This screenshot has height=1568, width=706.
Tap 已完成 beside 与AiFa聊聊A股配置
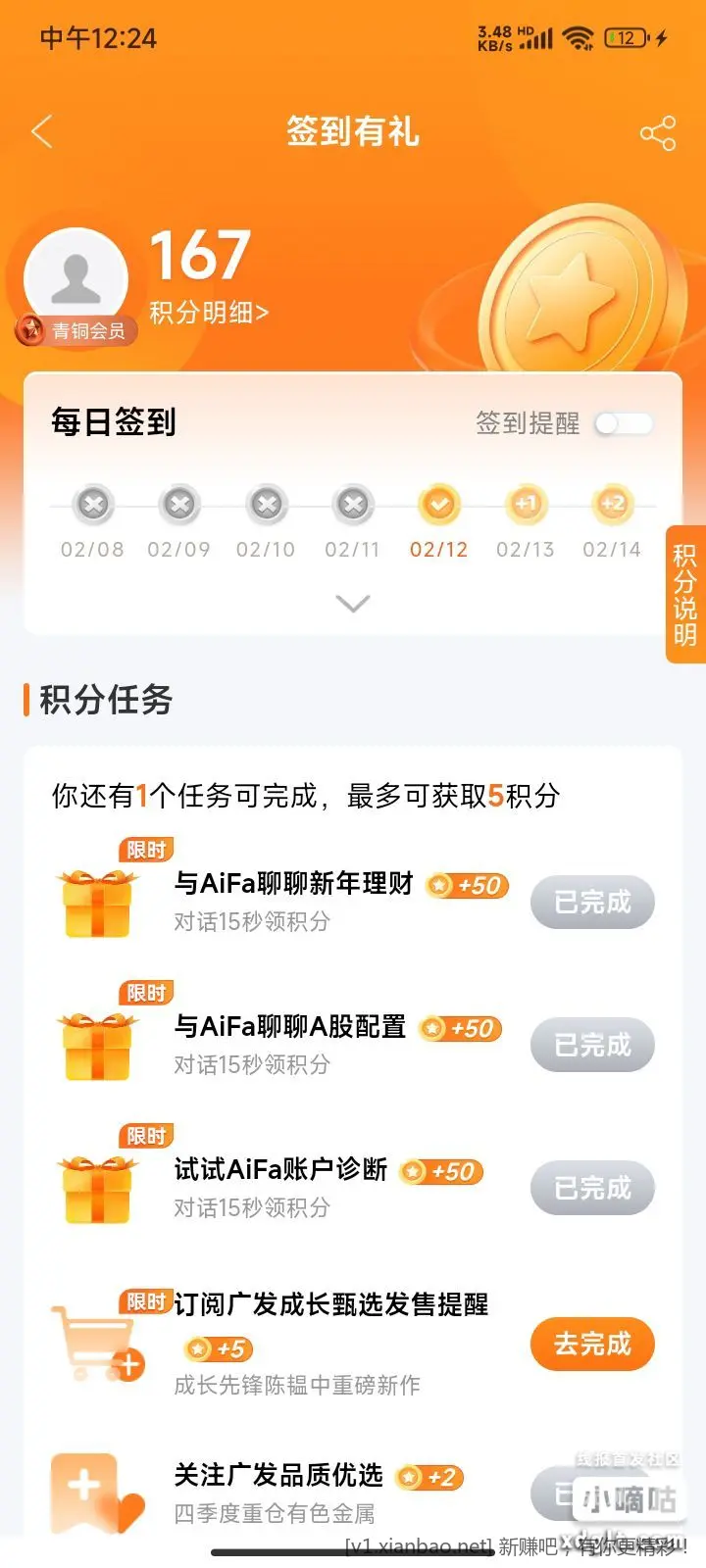tap(592, 1045)
